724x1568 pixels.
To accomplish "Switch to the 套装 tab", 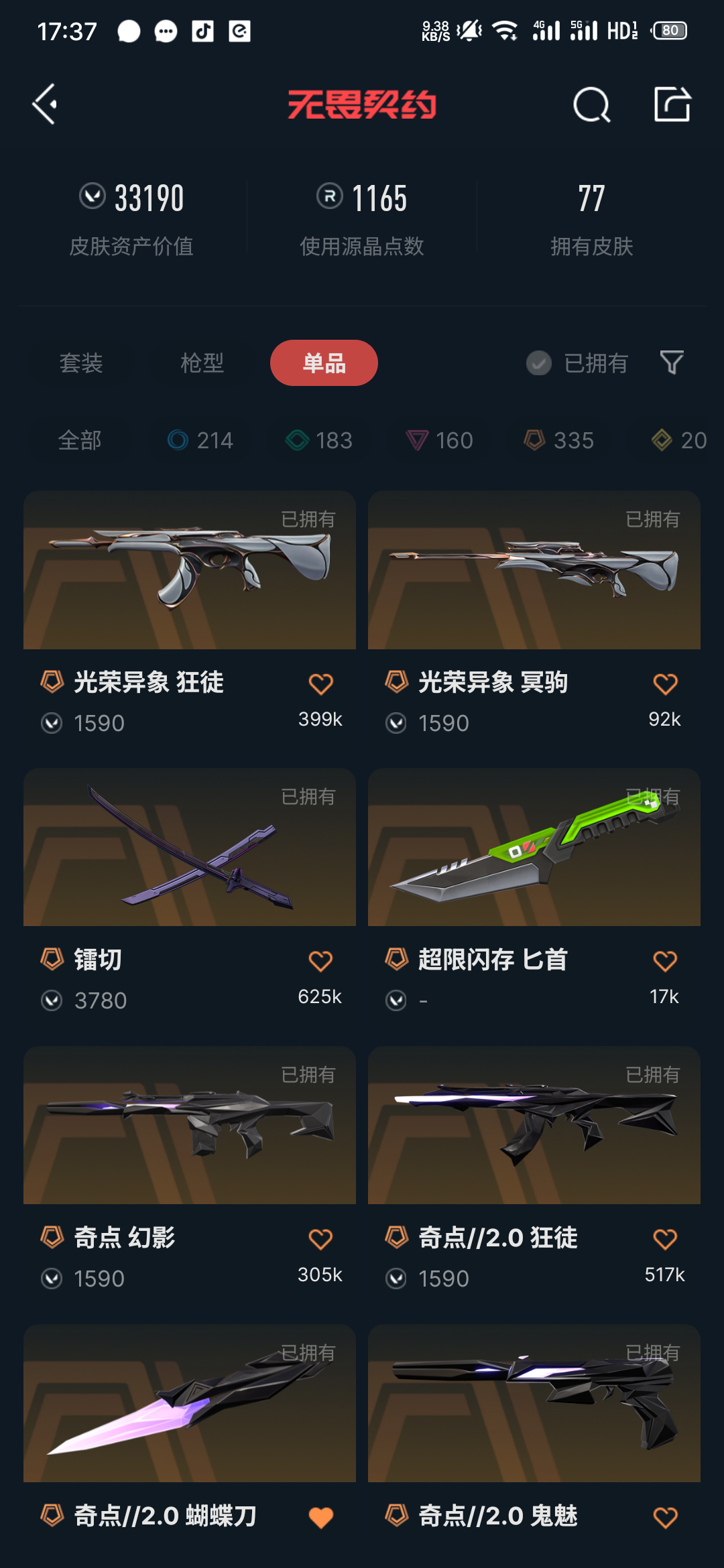I will [x=81, y=363].
